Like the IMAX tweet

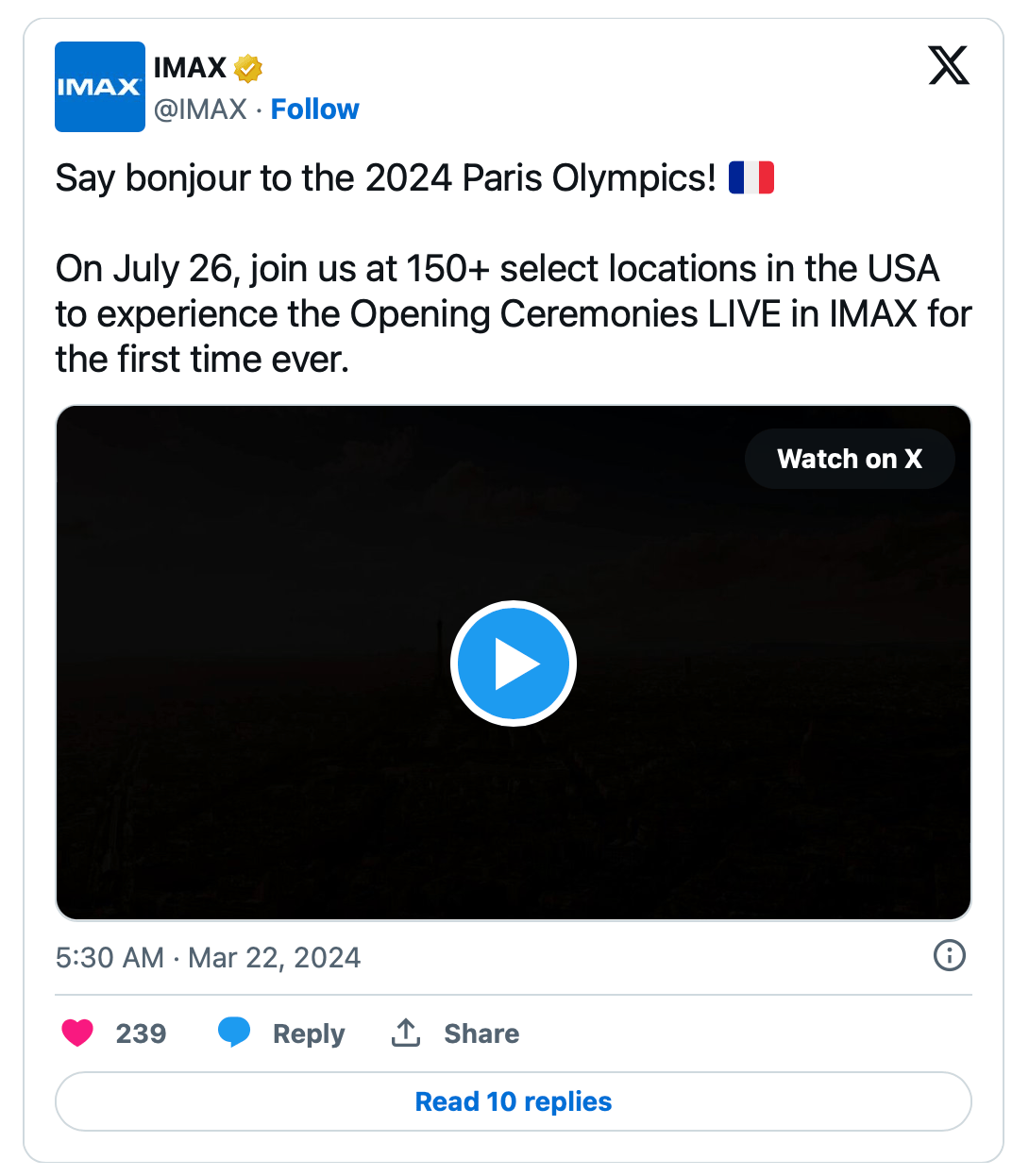pos(78,1033)
